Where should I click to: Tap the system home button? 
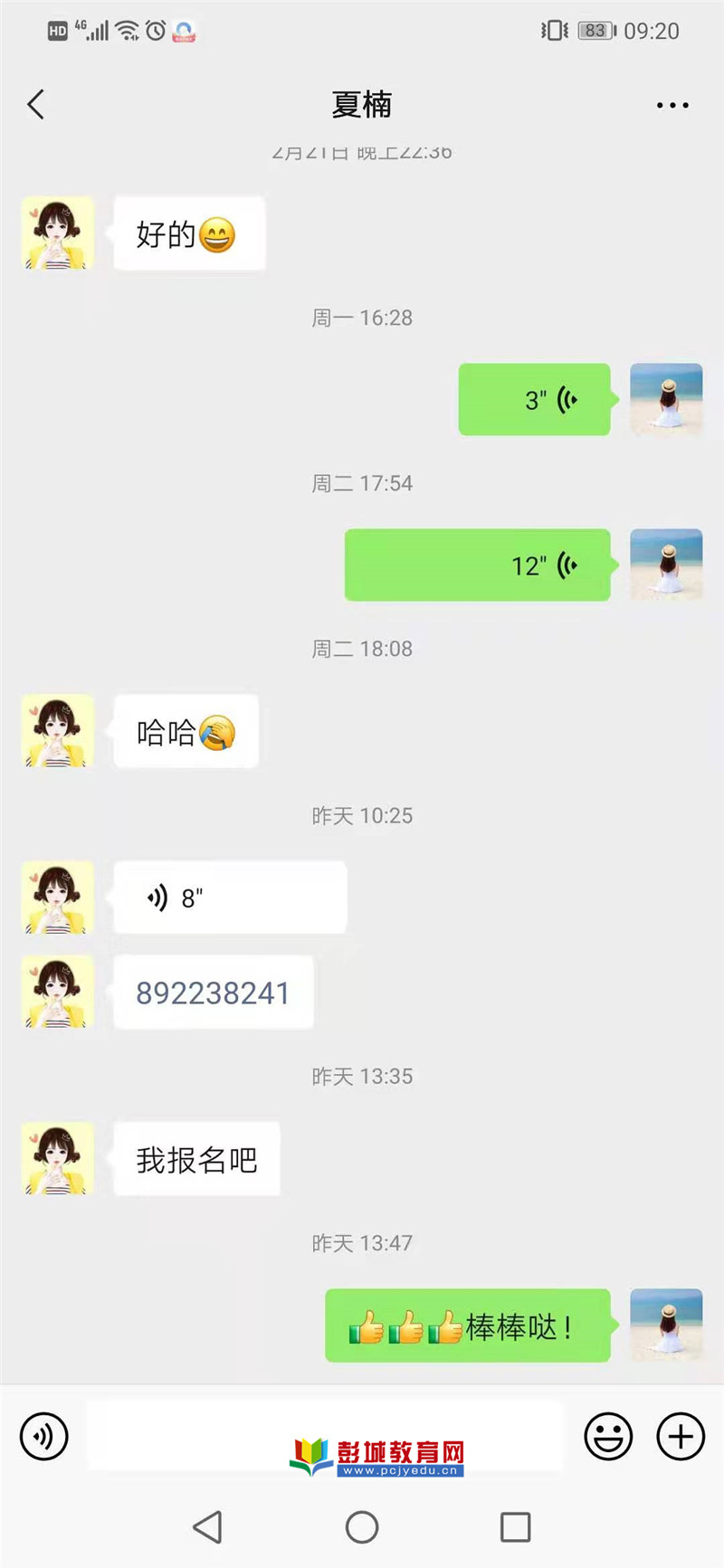pyautogui.click(x=362, y=1527)
